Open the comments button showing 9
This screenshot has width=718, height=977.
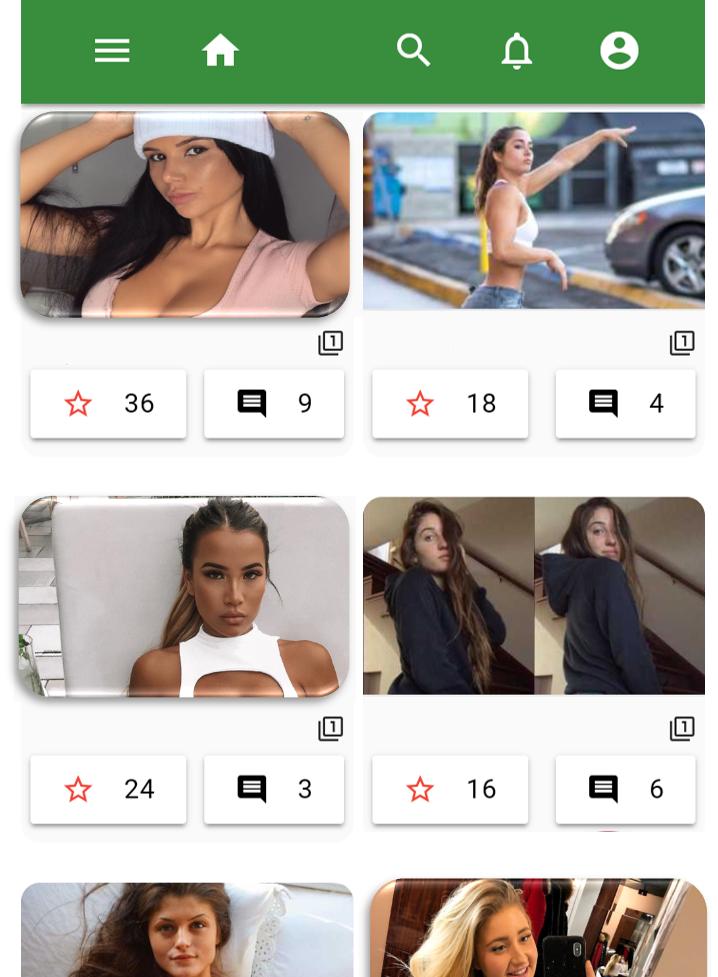pyautogui.click(x=274, y=404)
